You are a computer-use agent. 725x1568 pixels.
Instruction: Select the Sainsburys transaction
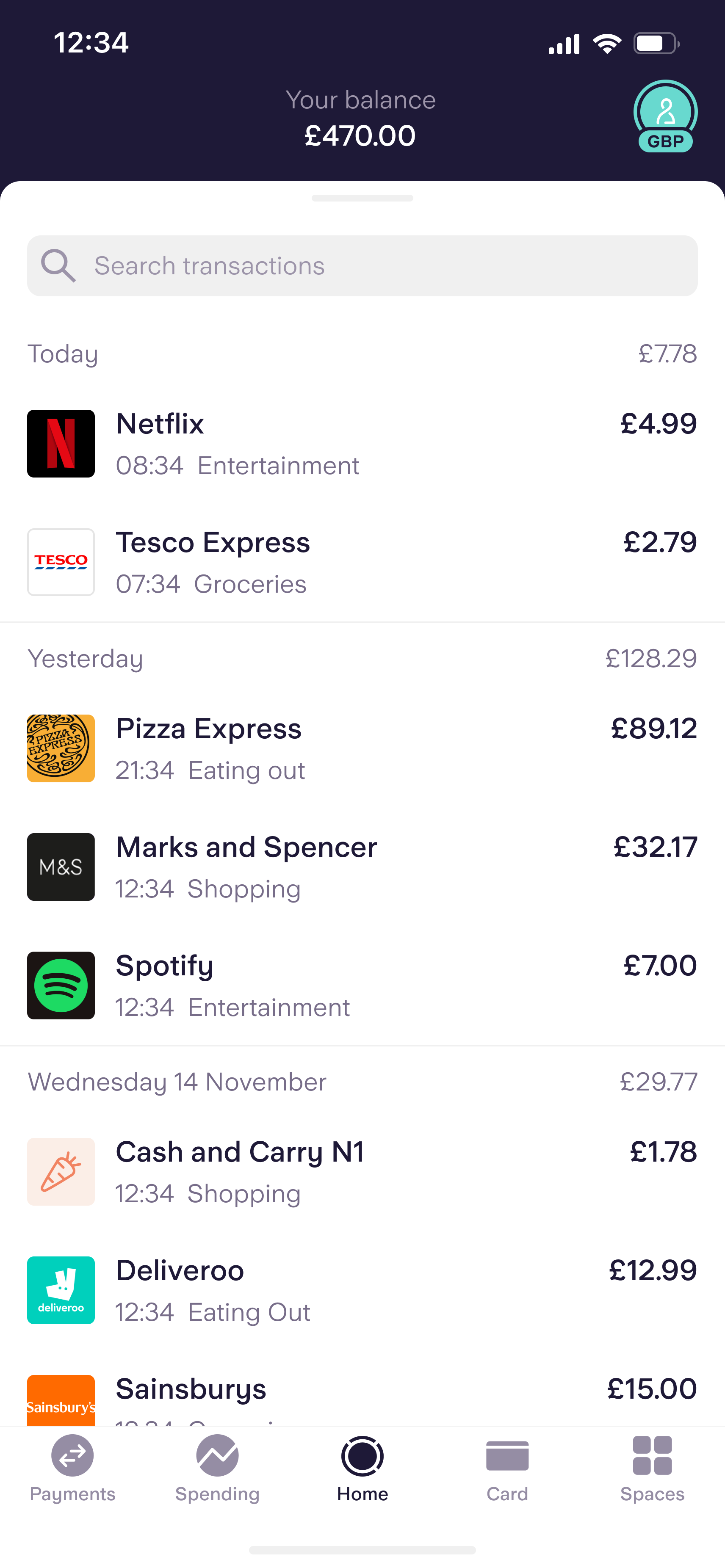362,1397
